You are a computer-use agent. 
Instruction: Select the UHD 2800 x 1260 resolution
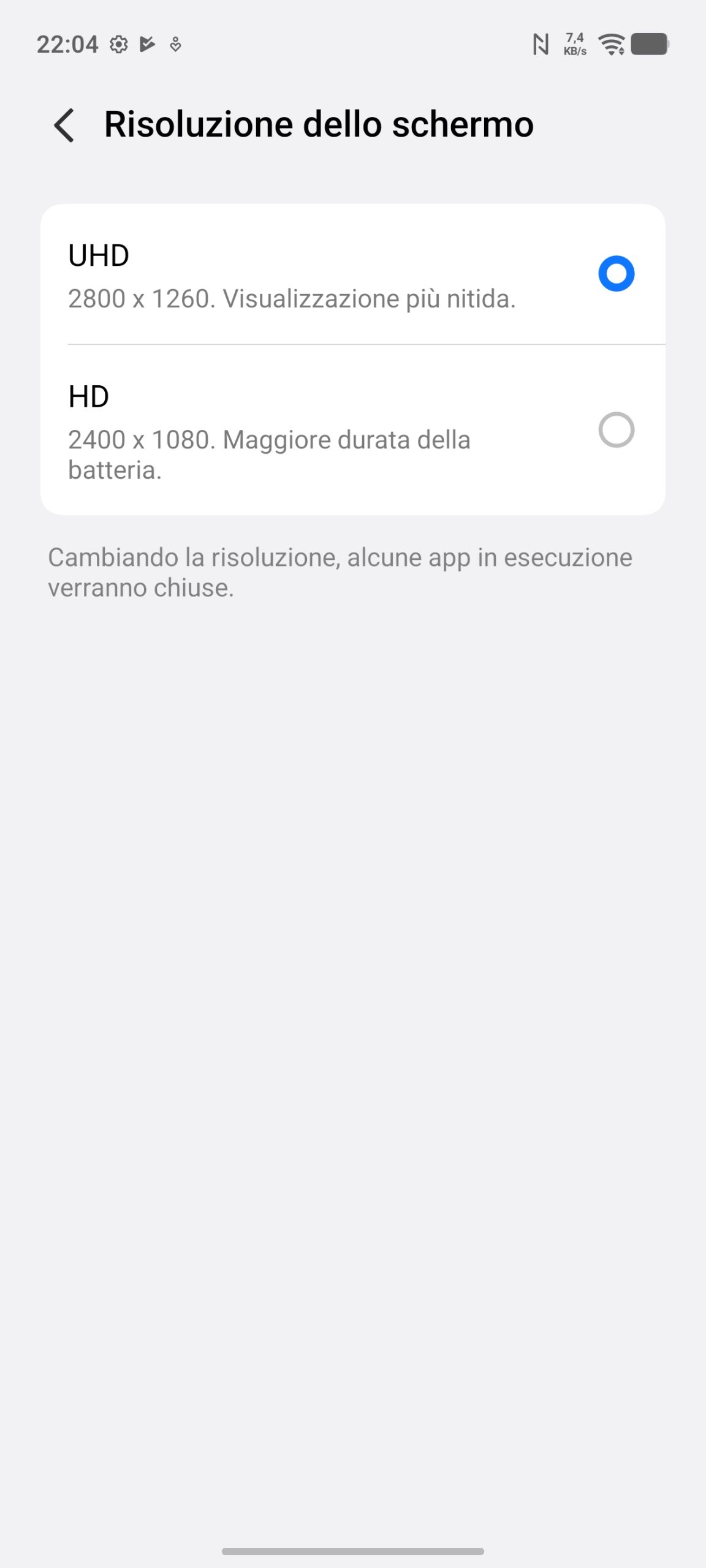point(616,274)
